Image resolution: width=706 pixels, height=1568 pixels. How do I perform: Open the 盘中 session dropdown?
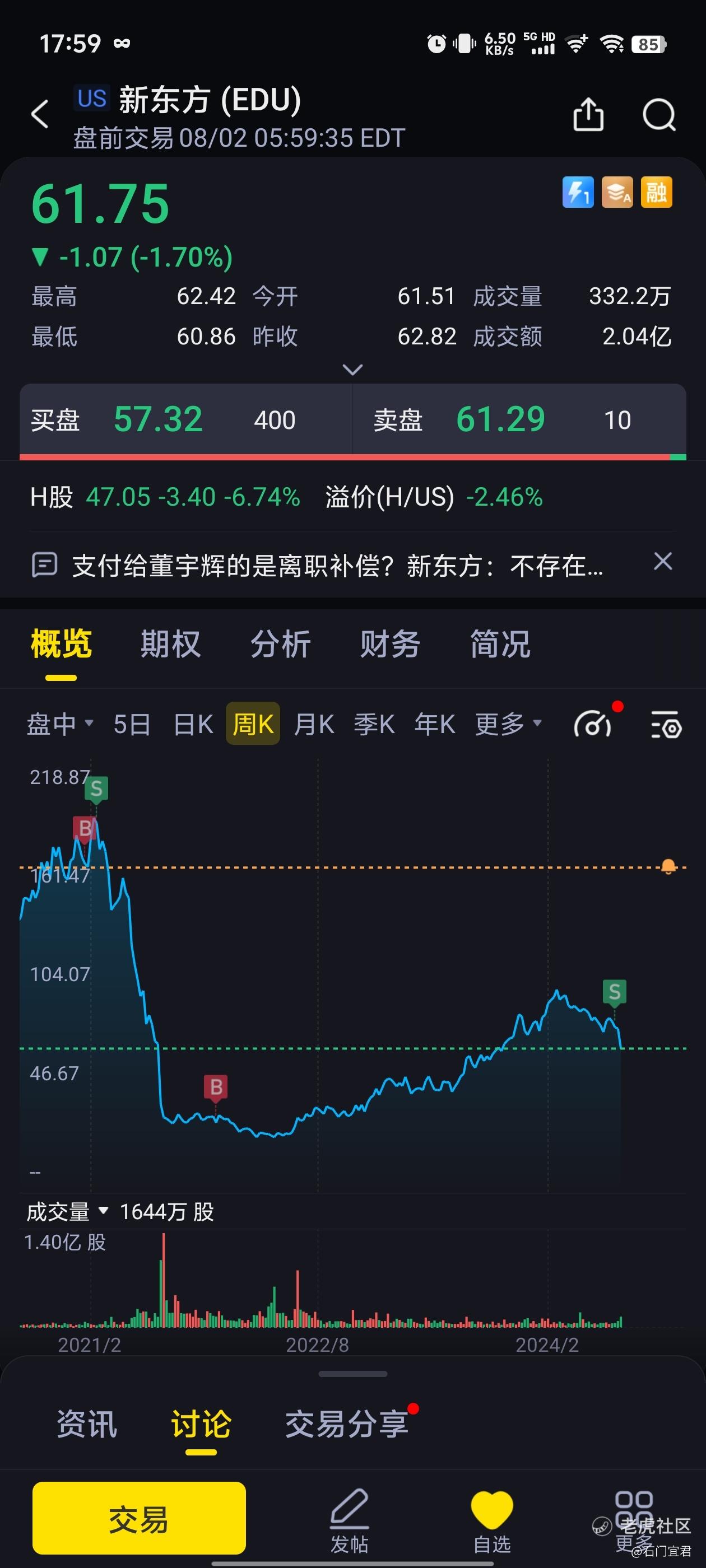[x=60, y=724]
